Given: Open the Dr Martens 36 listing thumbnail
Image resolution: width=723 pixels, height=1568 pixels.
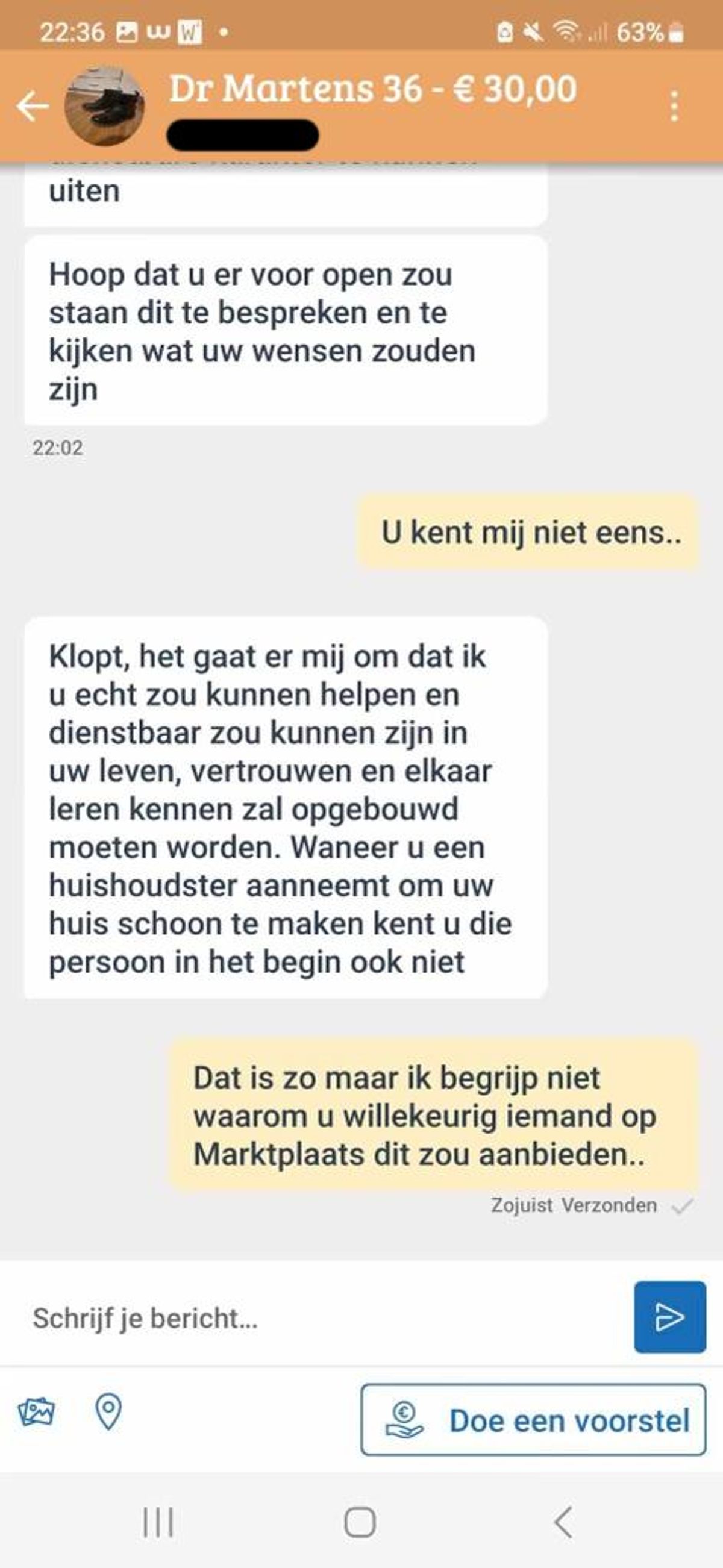Looking at the screenshot, I should (x=104, y=107).
